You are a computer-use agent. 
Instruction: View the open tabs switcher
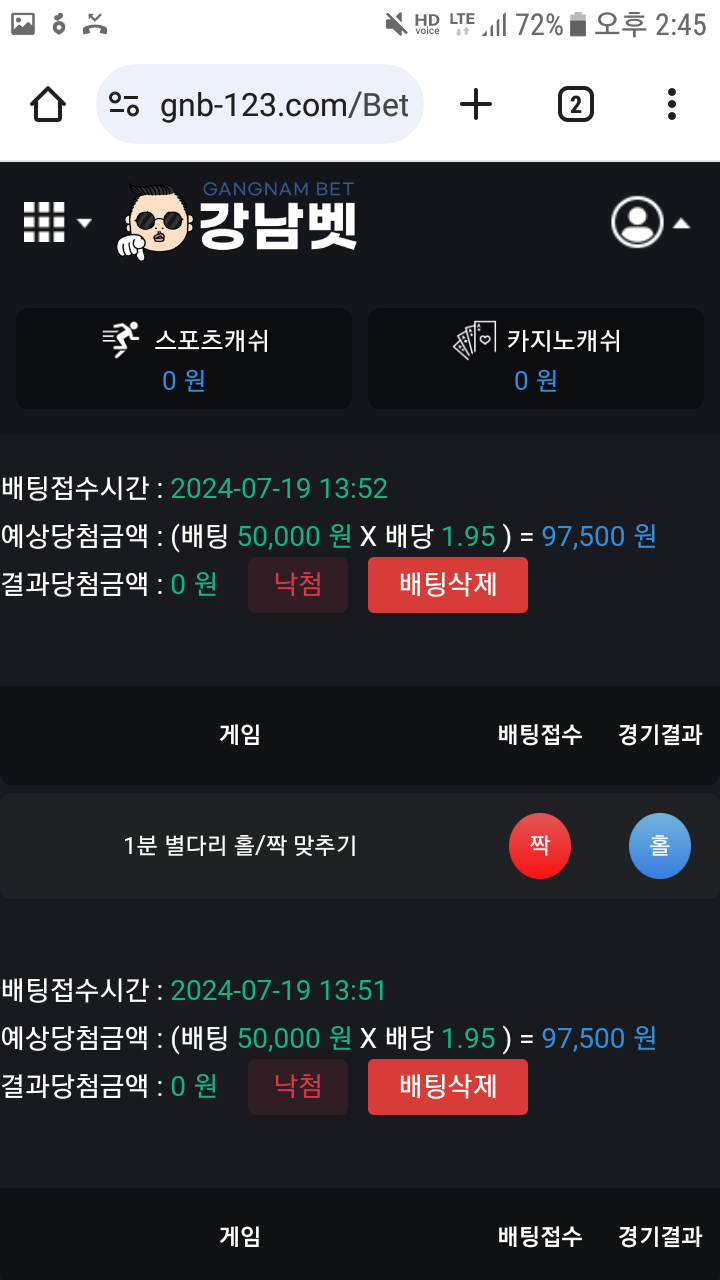(575, 104)
